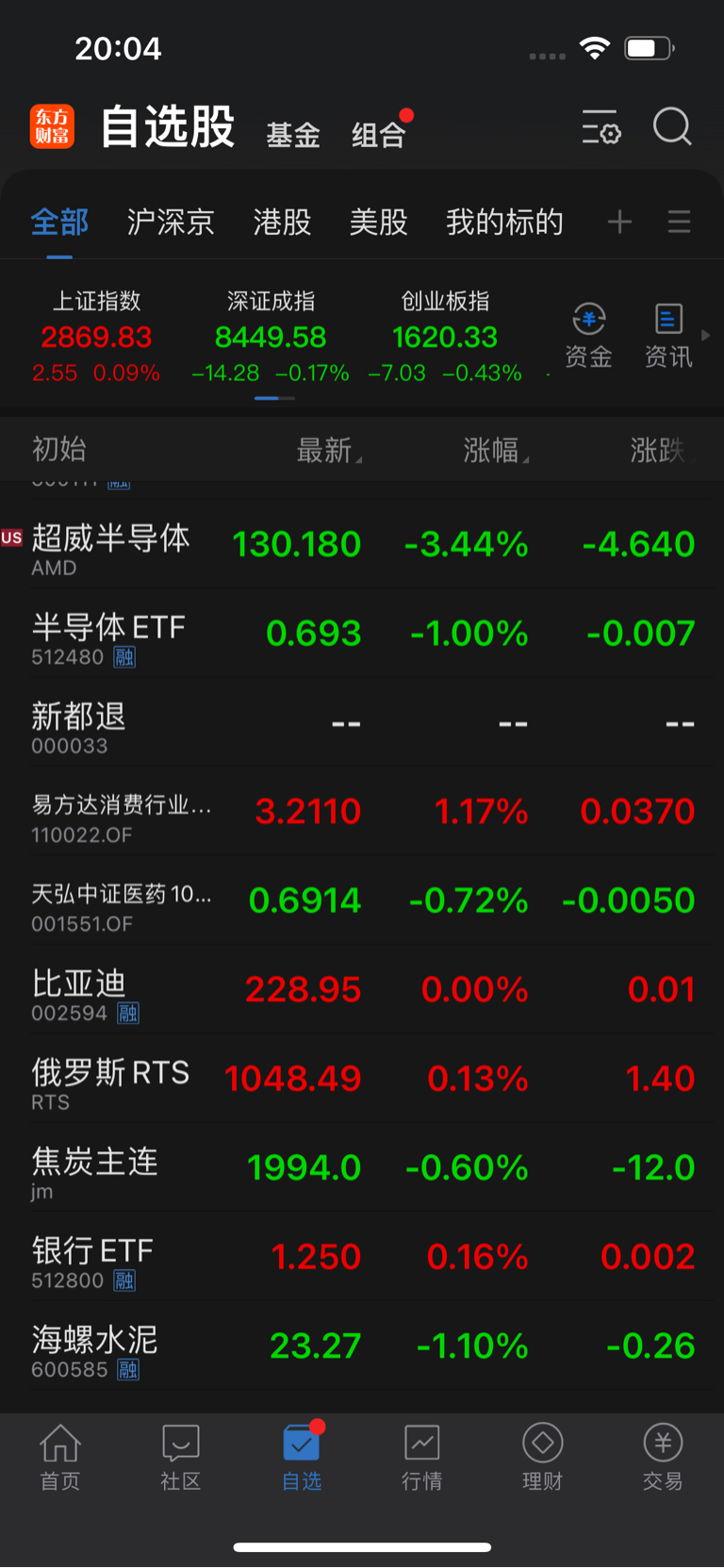The height and width of the screenshot is (1568, 724).
Task: Sort the list by 最新 price
Action: pos(327,451)
